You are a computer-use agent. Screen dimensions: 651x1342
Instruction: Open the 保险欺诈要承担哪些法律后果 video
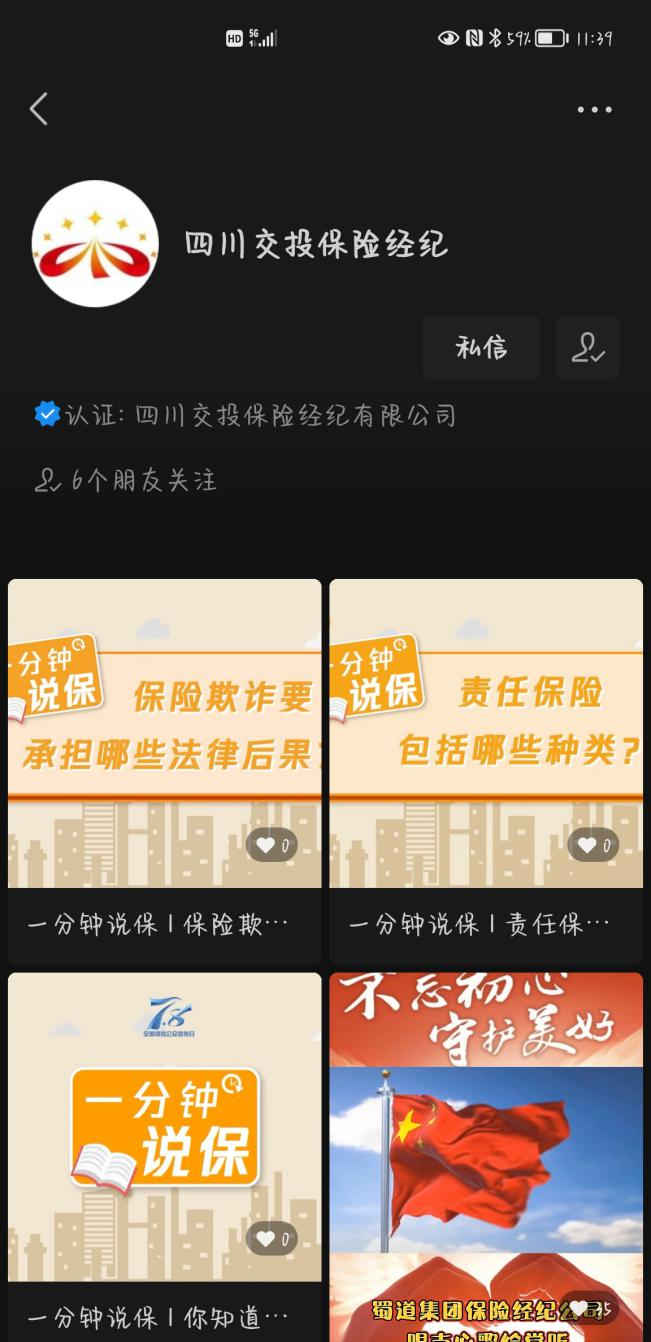tap(164, 734)
